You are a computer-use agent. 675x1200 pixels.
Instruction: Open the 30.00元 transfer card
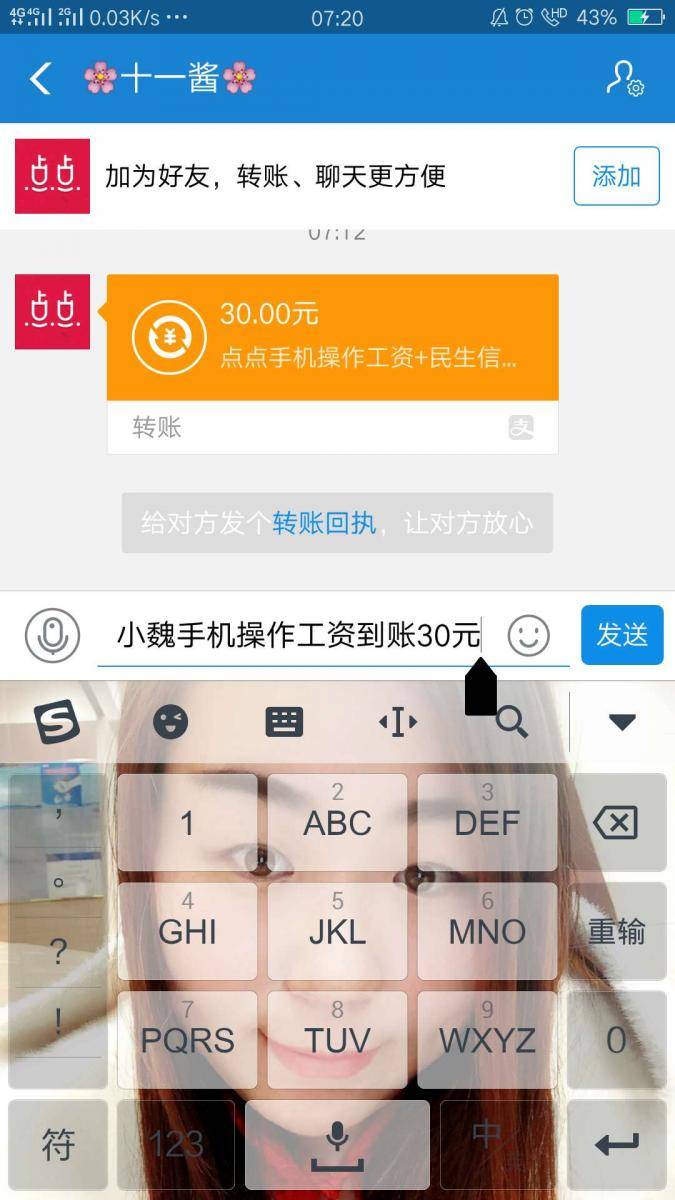point(332,338)
